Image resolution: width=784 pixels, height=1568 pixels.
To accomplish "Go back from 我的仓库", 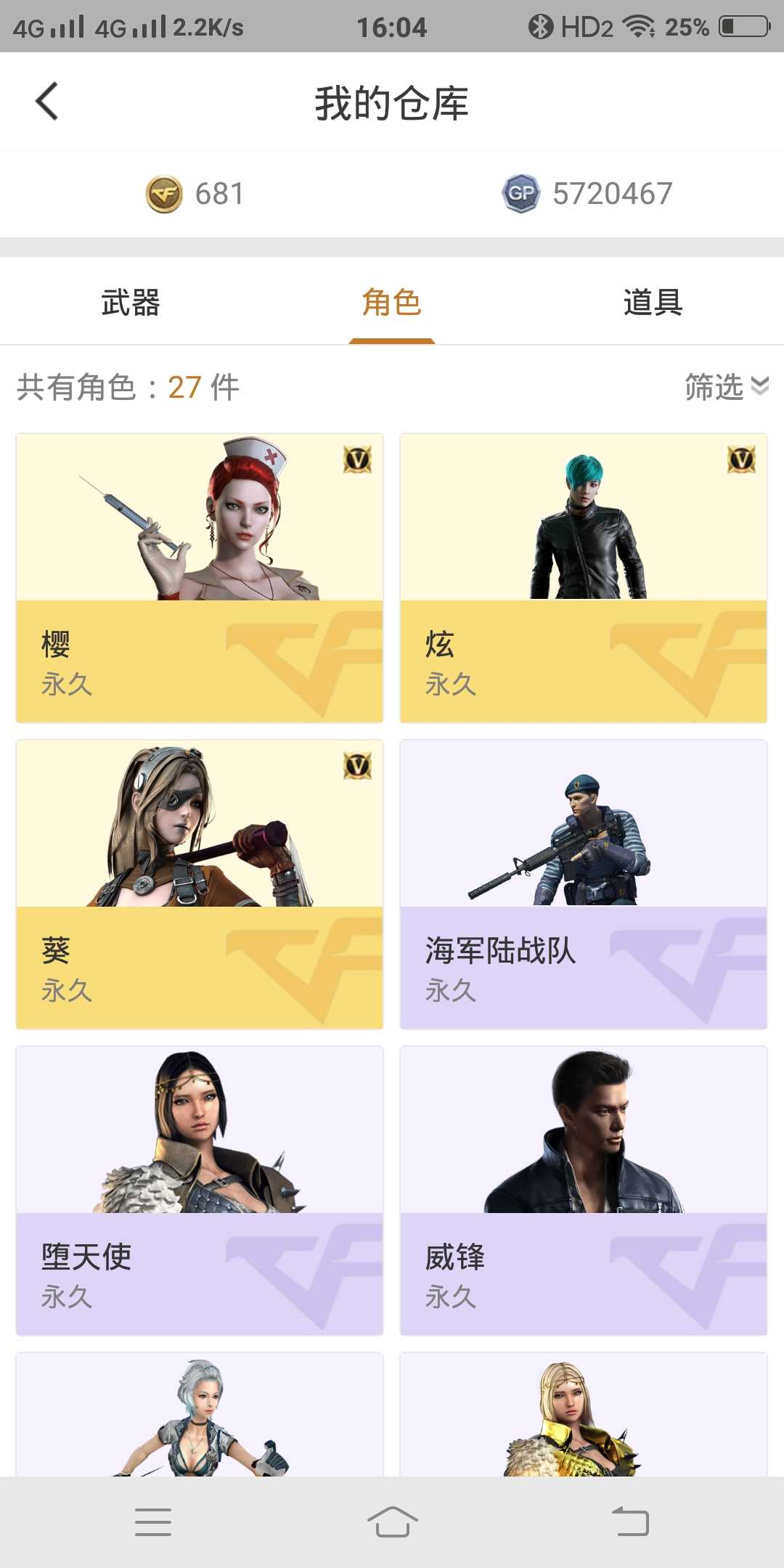I will (x=47, y=102).
